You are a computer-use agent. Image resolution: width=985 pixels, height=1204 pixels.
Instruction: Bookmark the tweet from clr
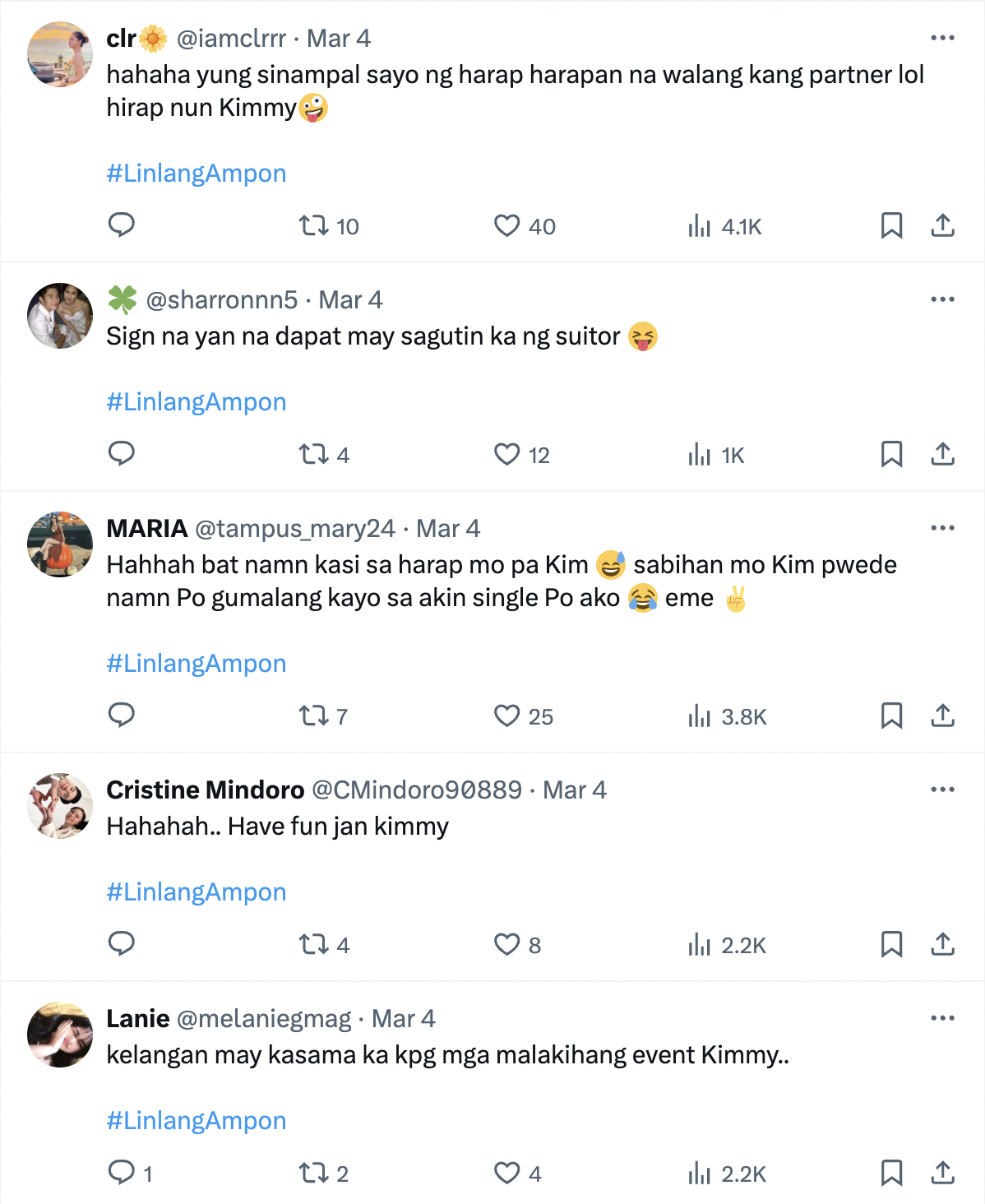click(x=891, y=225)
